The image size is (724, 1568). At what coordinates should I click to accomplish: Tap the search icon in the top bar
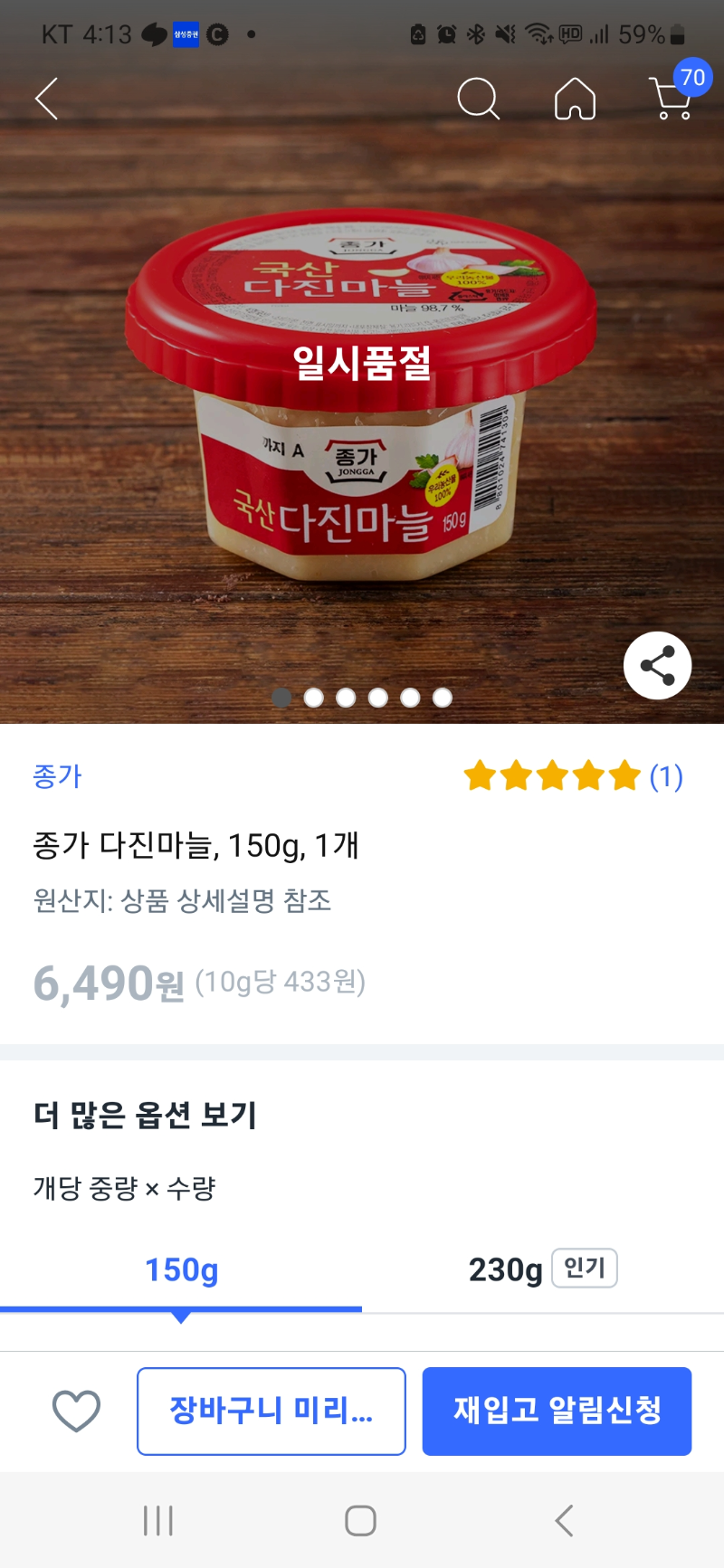(480, 100)
